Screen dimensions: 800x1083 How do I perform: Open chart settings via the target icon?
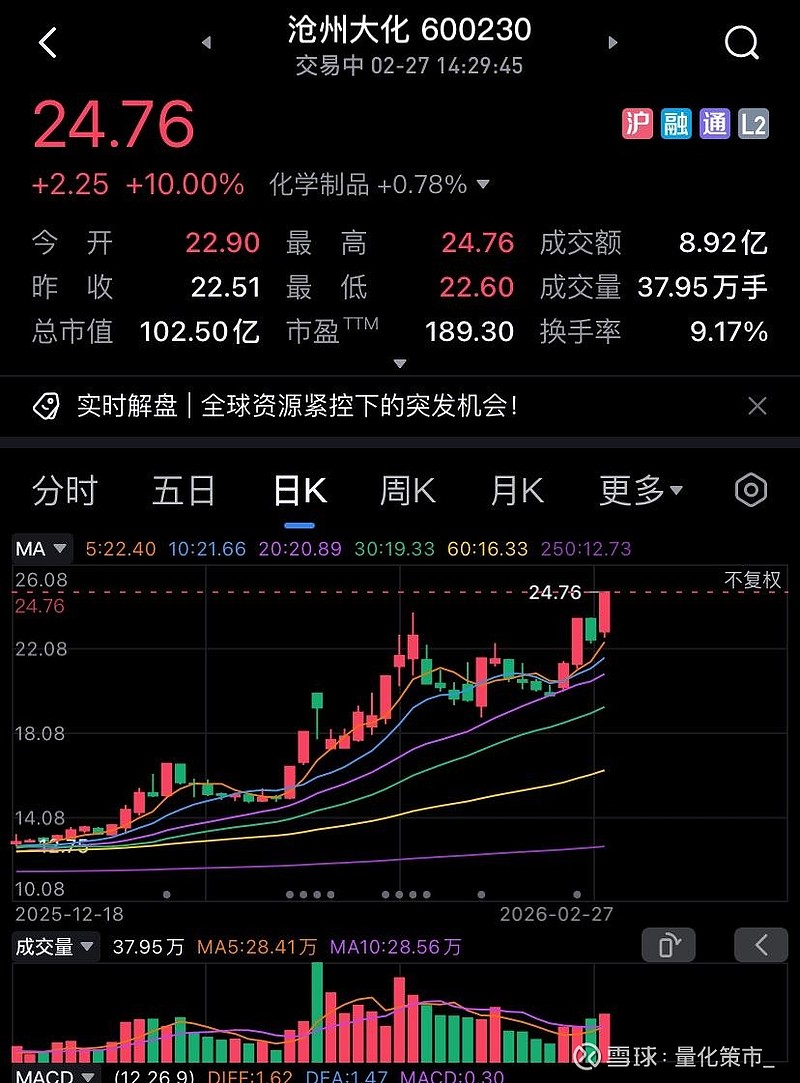click(x=750, y=490)
